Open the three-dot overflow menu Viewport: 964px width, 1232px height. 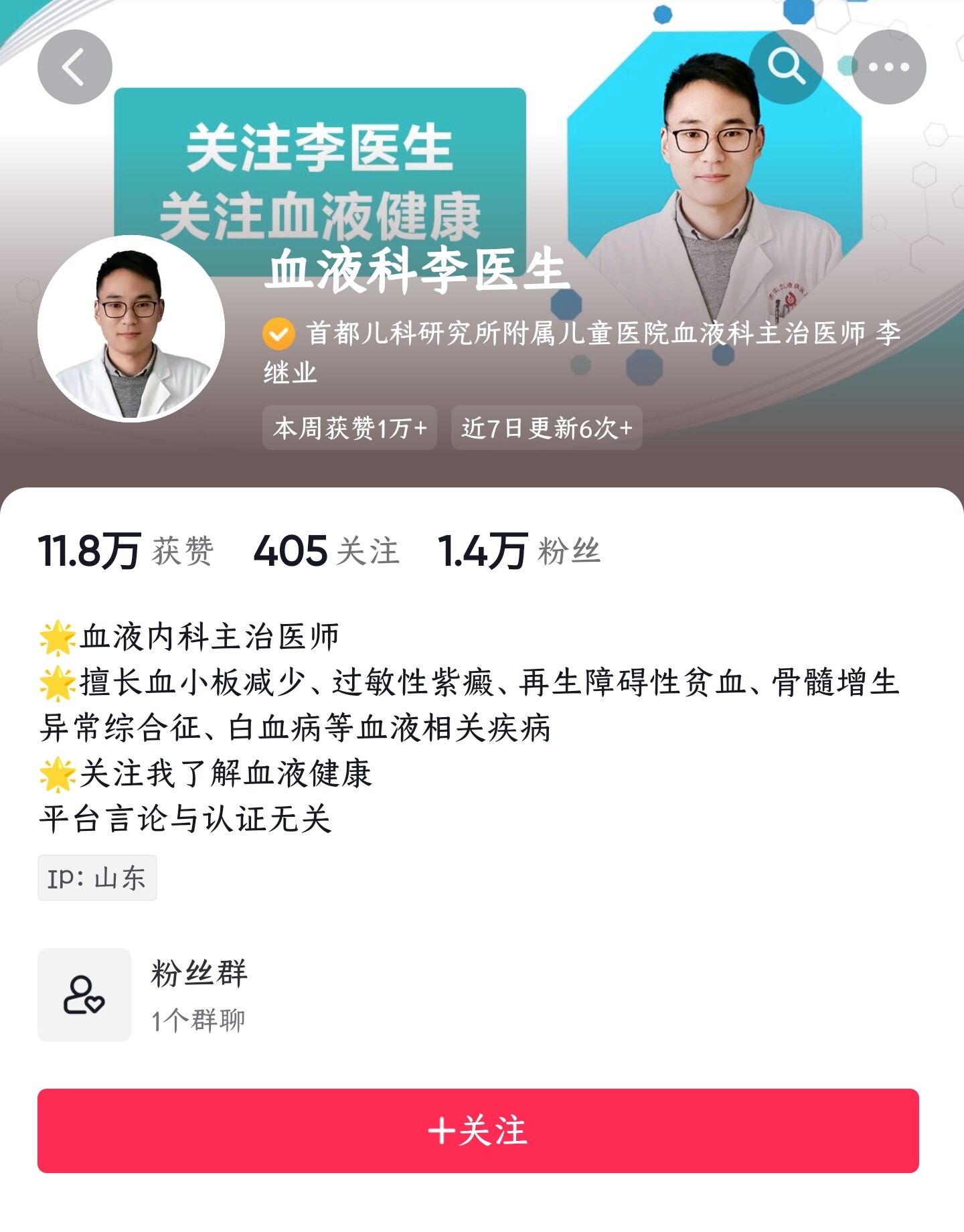click(x=888, y=67)
